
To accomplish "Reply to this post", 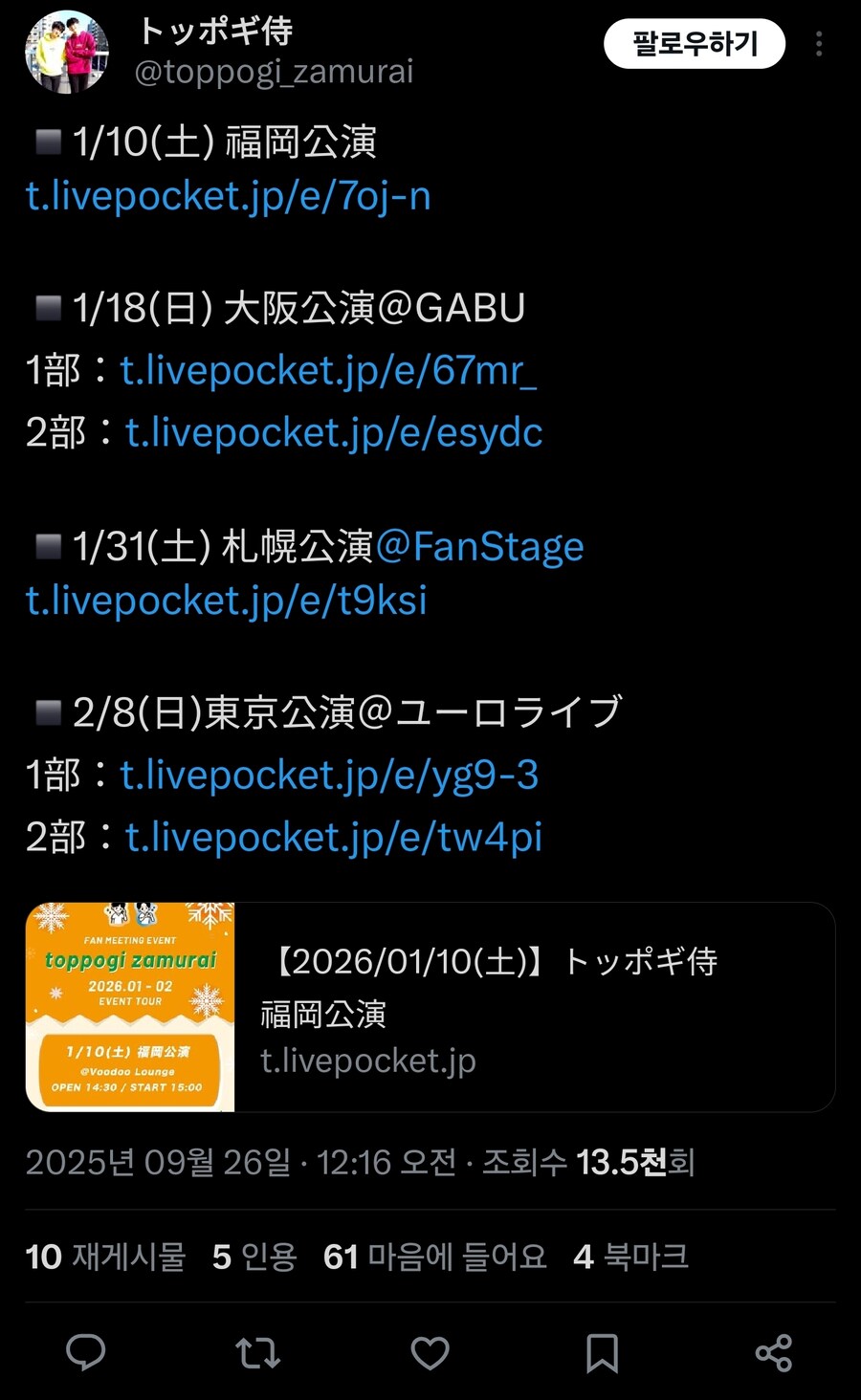I will 86,1352.
